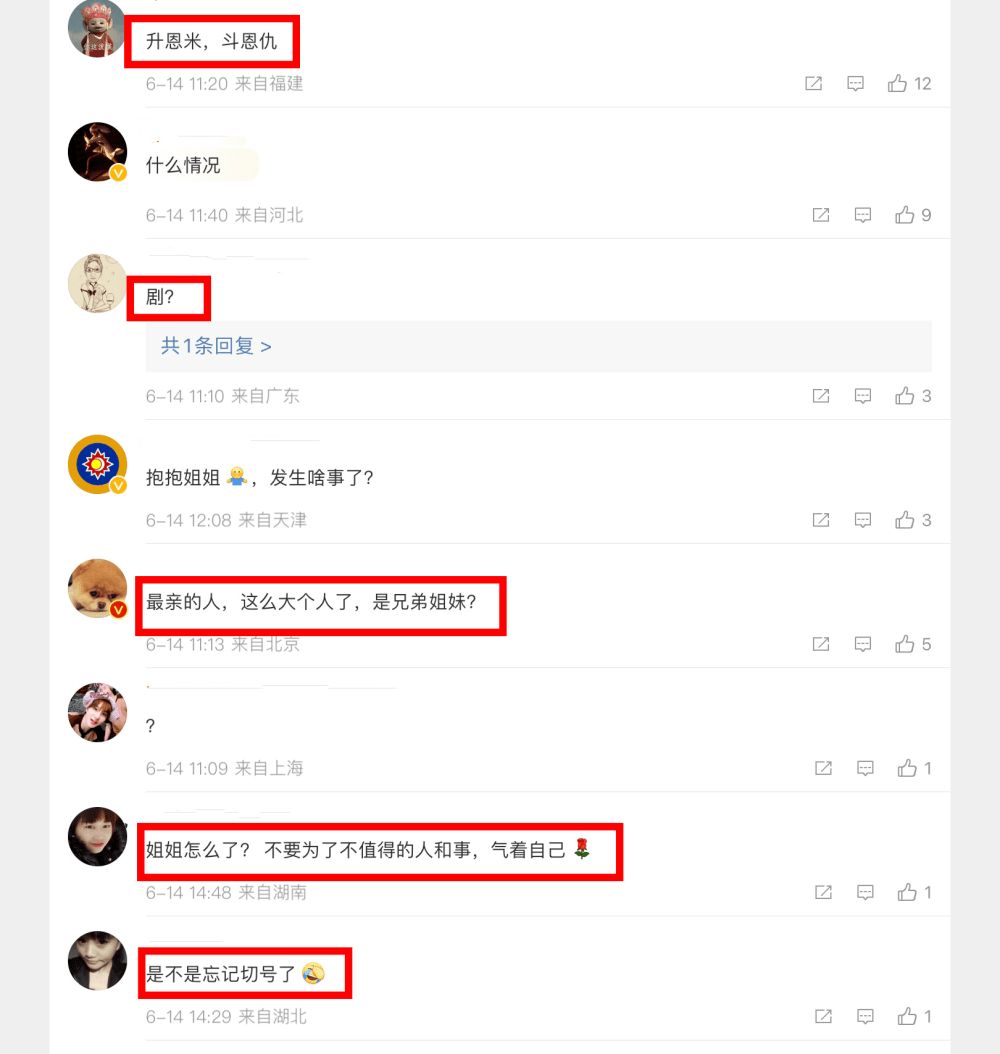Share the '是不是忘记切号了' comment

pos(823,1016)
